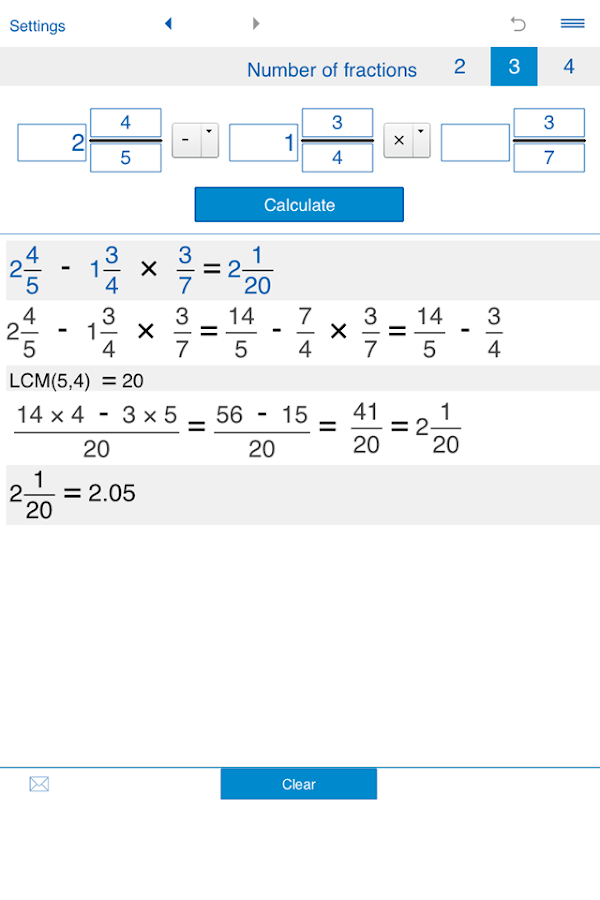The height and width of the screenshot is (900, 600).
Task: Go to next calculation arrow
Action: [x=256, y=23]
